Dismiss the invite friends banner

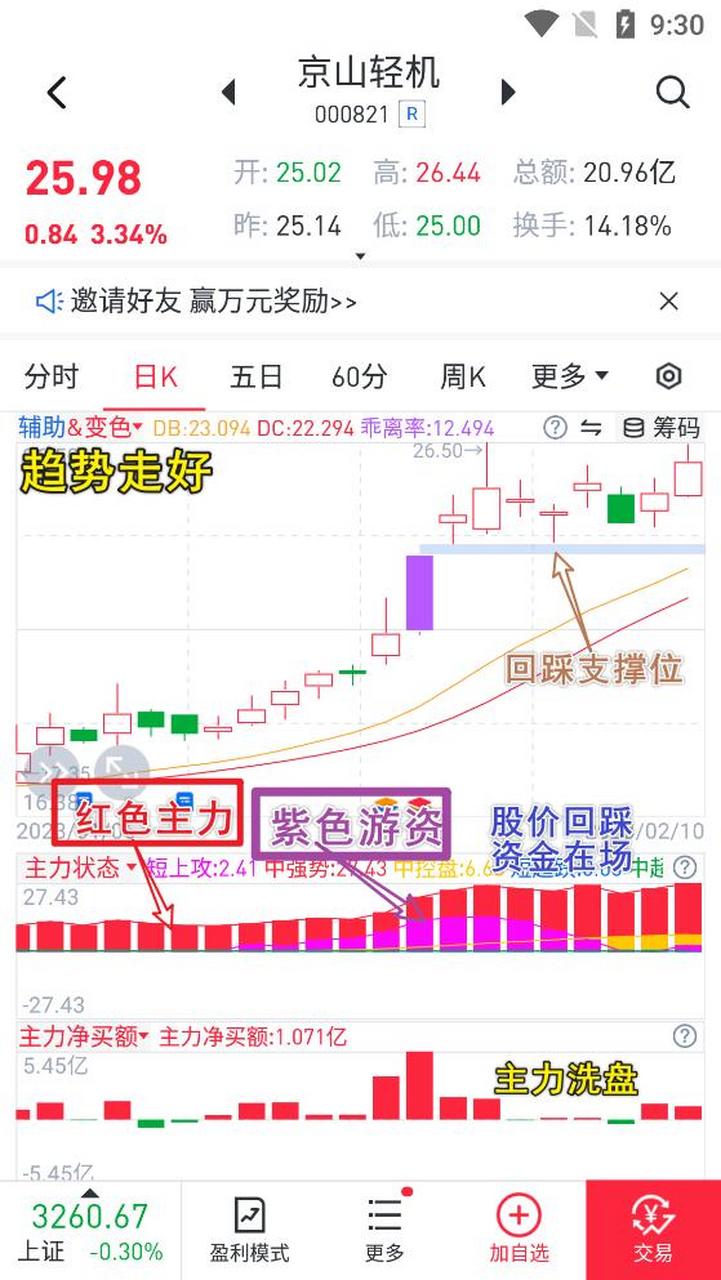pyautogui.click(x=669, y=301)
